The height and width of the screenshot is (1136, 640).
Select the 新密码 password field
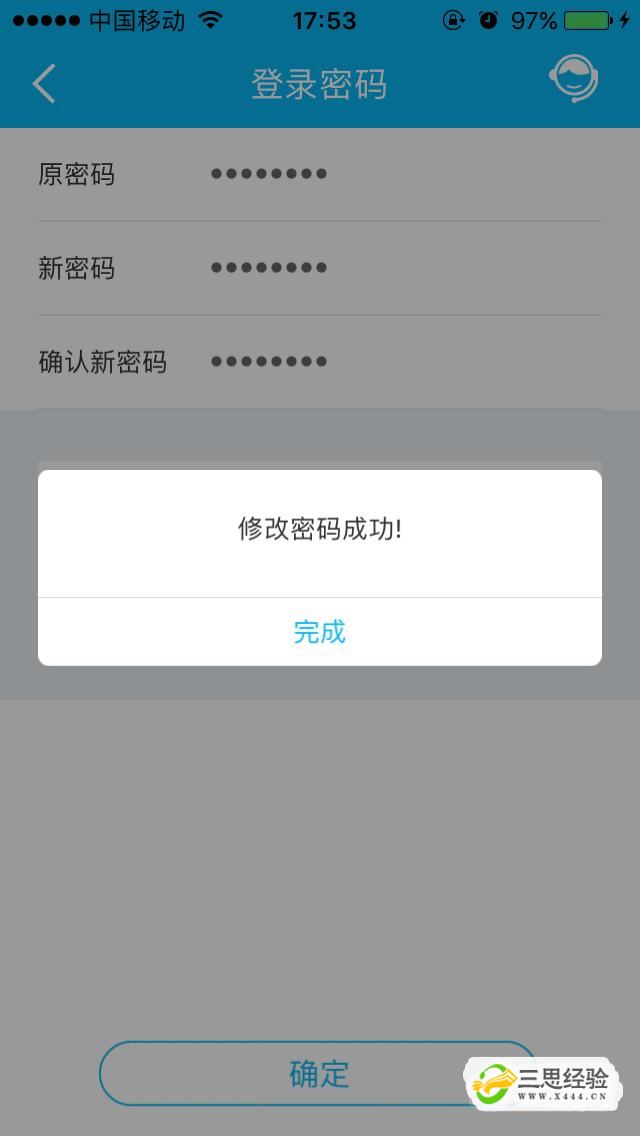point(400,268)
